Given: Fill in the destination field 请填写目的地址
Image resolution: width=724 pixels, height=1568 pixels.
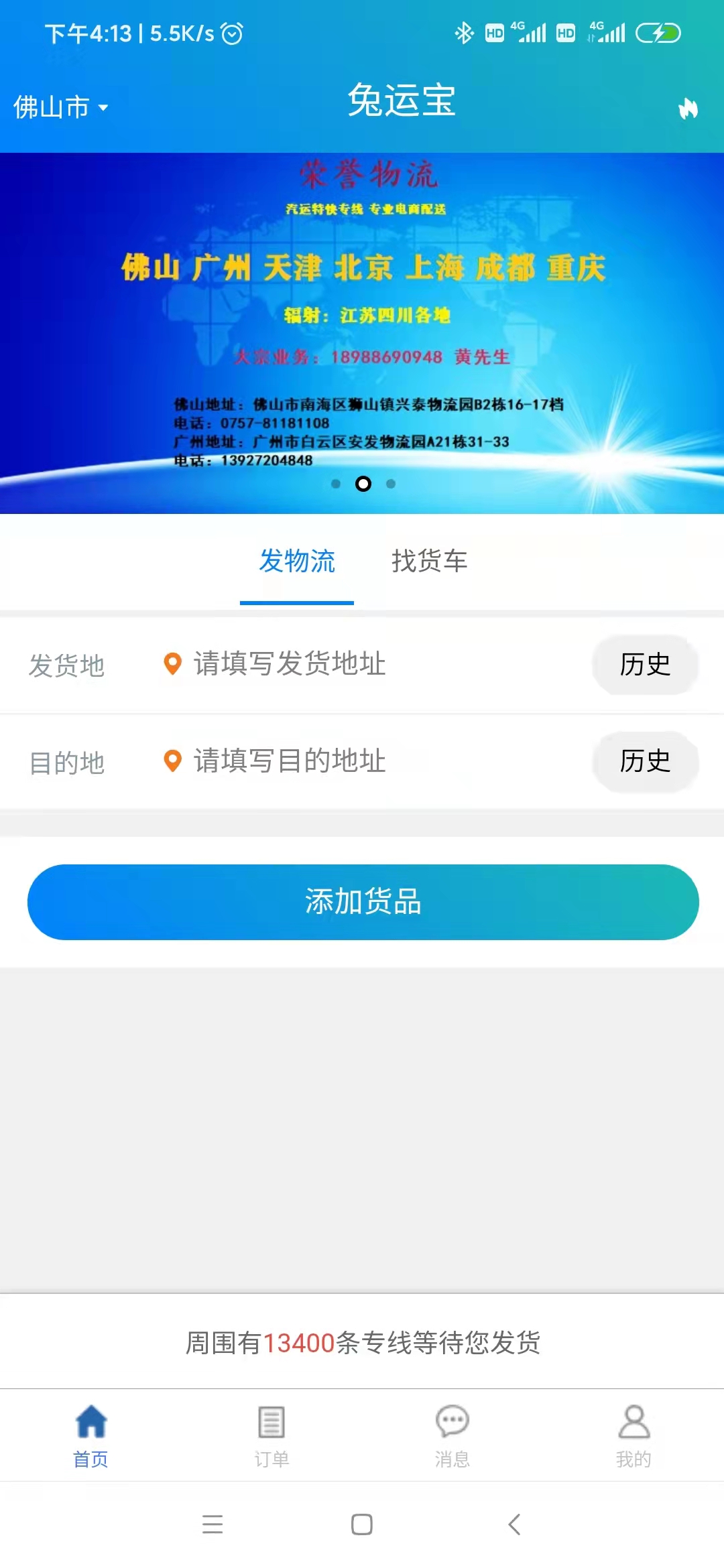Looking at the screenshot, I should point(290,761).
